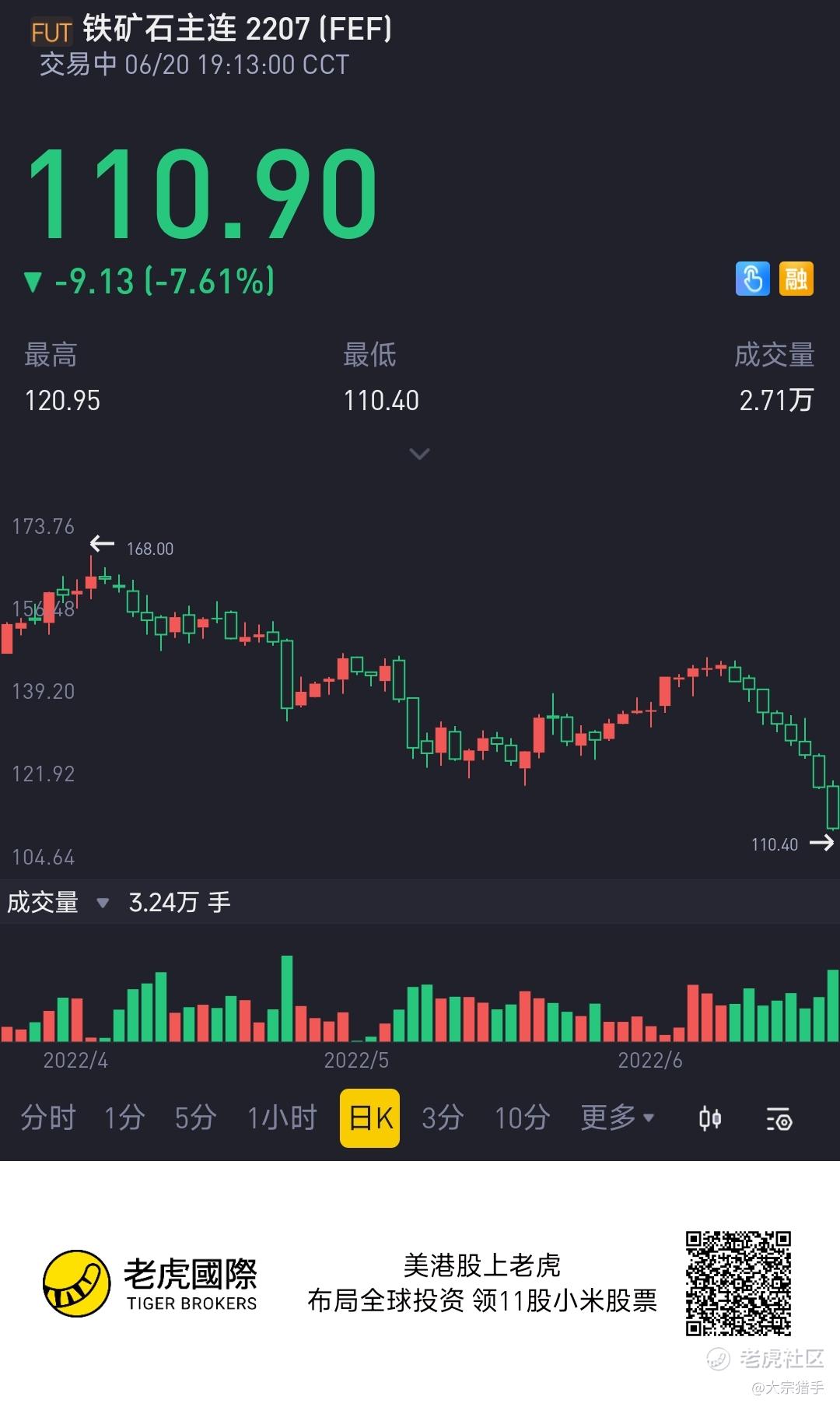Expand more quote details chevron
Image resolution: width=840 pixels, height=1407 pixels.
click(x=419, y=454)
